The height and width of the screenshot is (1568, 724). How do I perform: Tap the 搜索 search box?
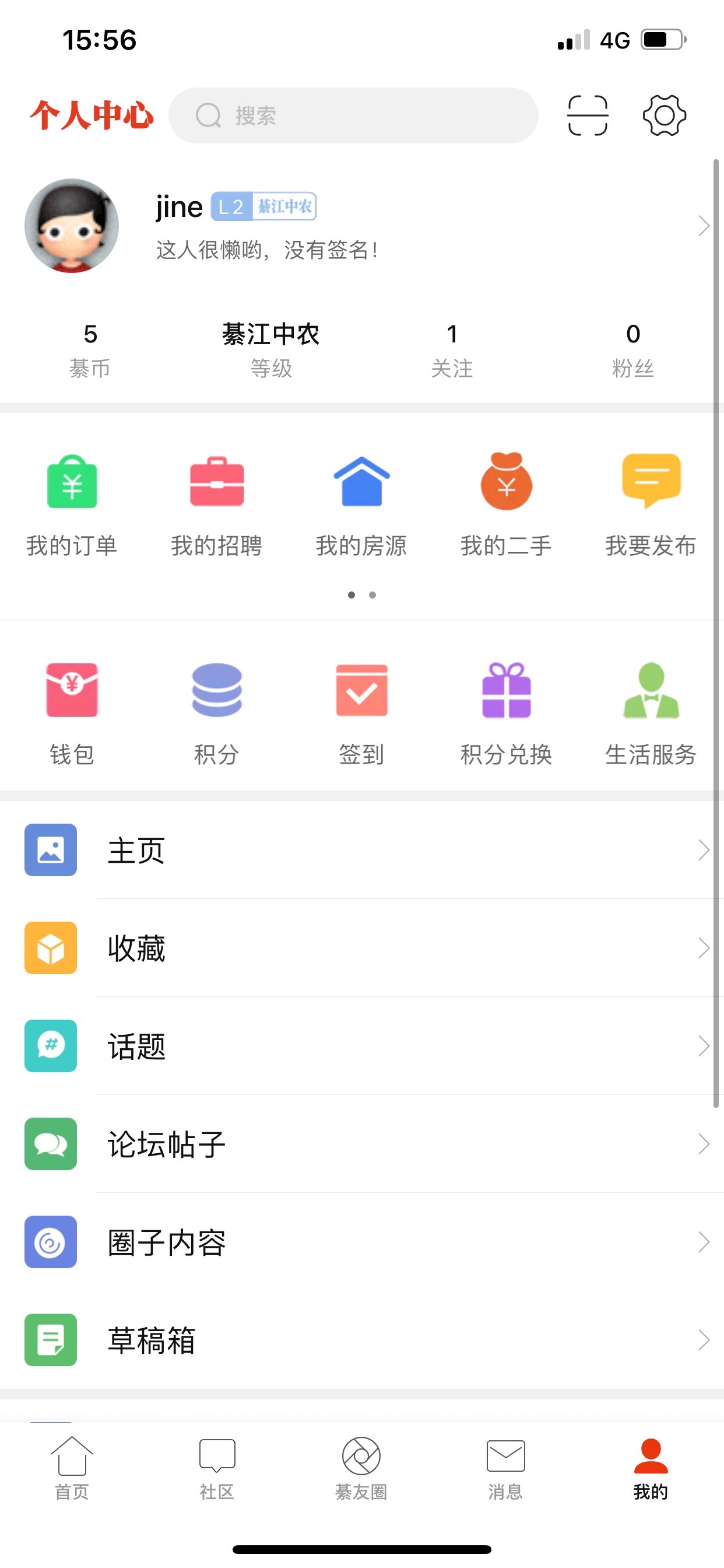pyautogui.click(x=353, y=116)
